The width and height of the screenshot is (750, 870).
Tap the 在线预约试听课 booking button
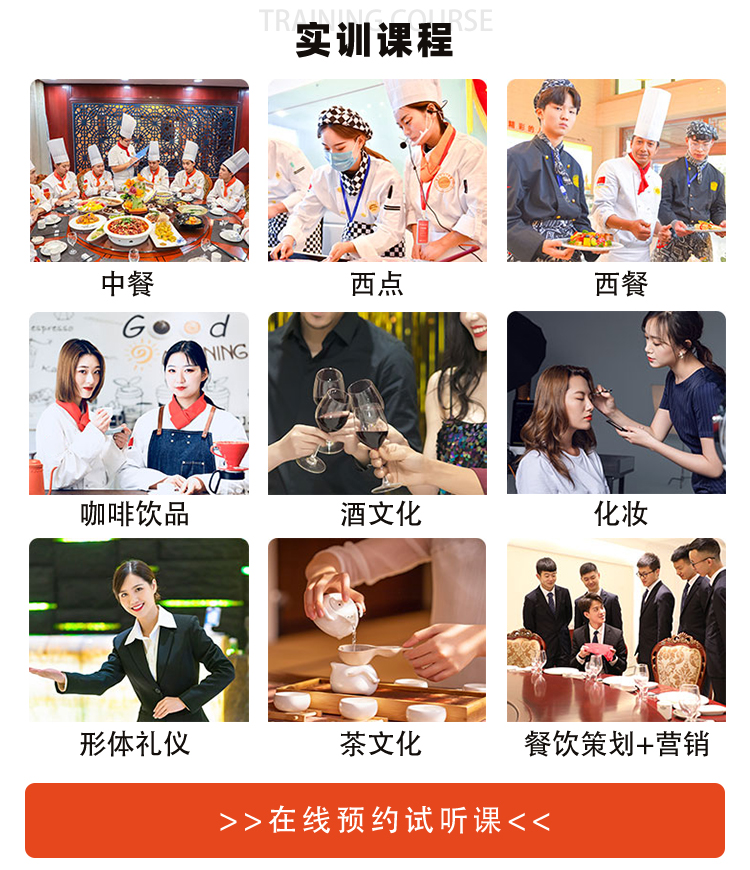(375, 820)
